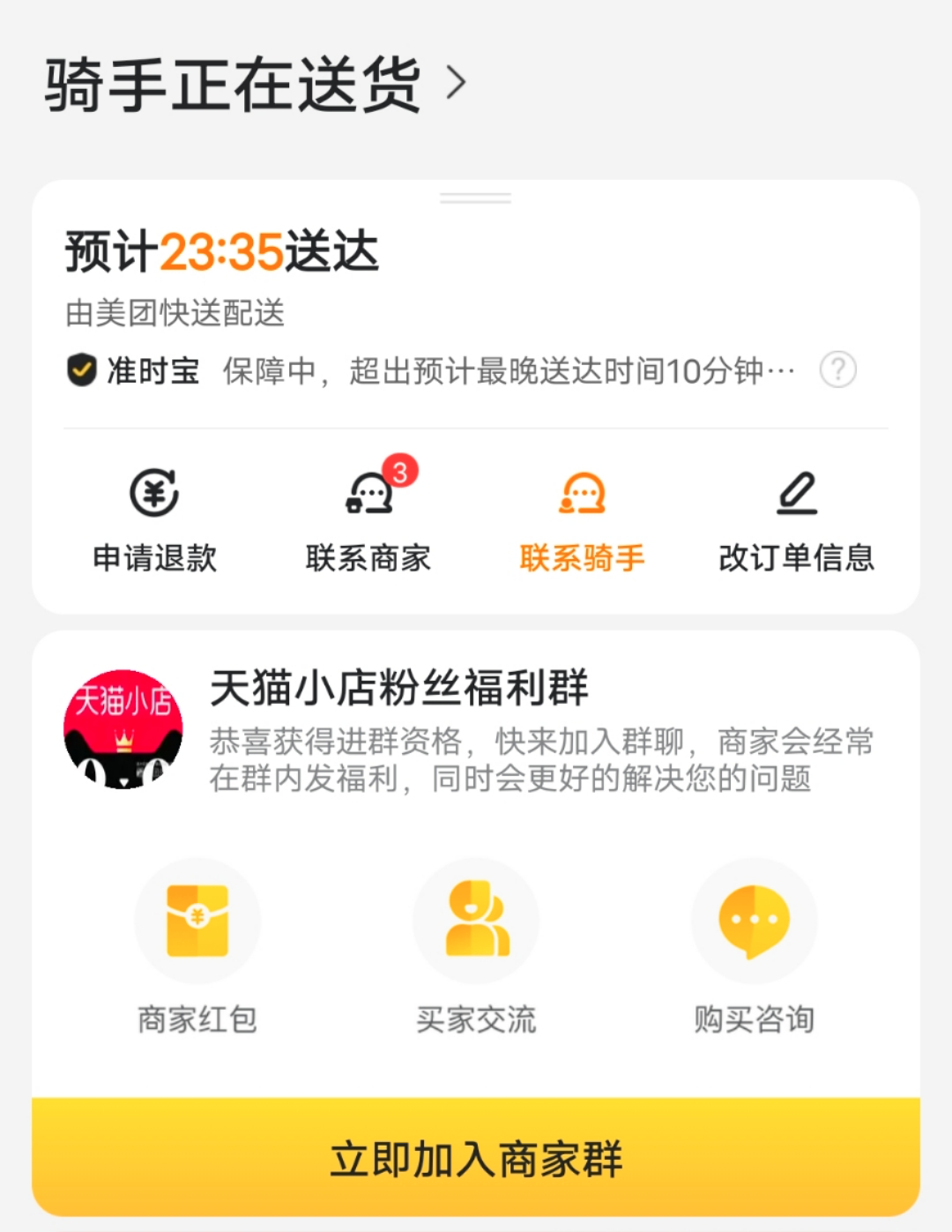
Task: Open the 商家红包 red packet icon
Action: click(x=197, y=920)
